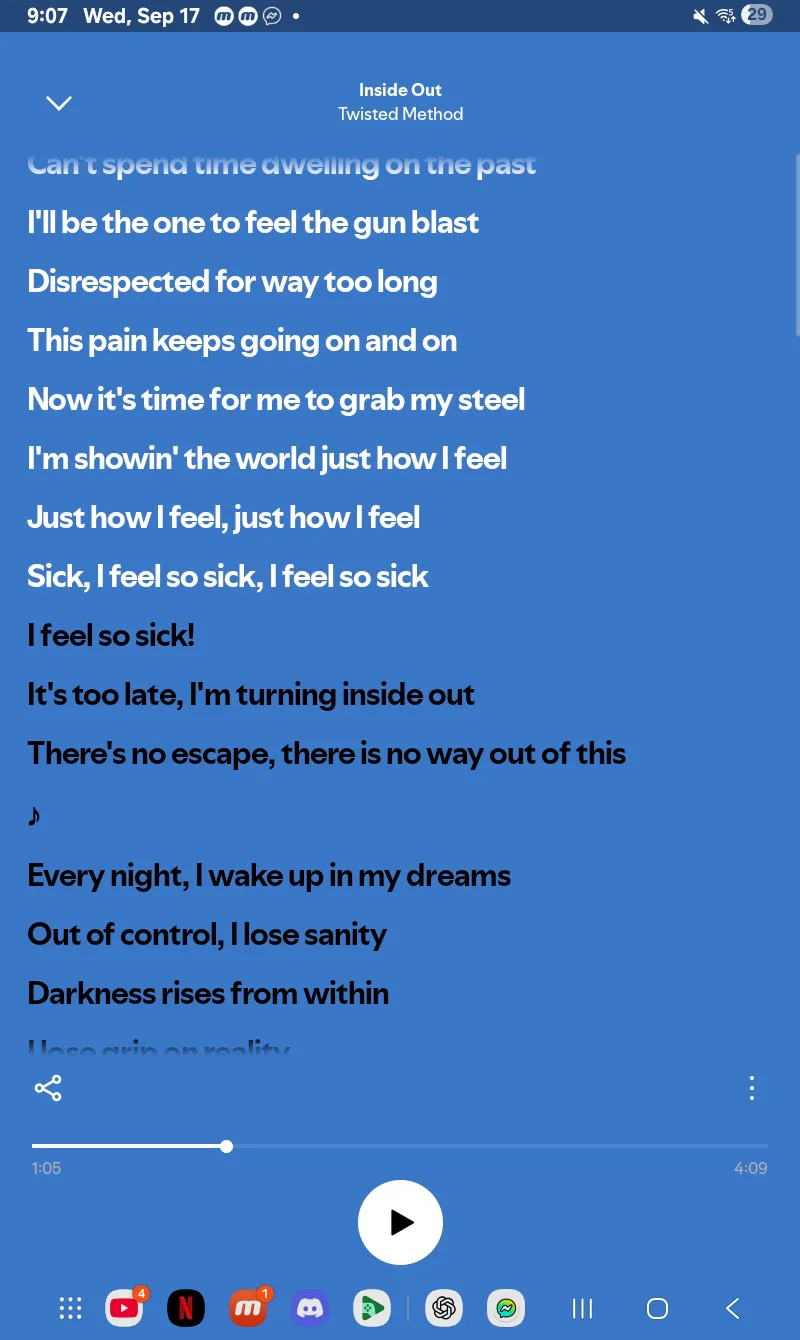Screen dimensions: 800x1340
Task: Open the three-dot more options menu
Action: (752, 1088)
